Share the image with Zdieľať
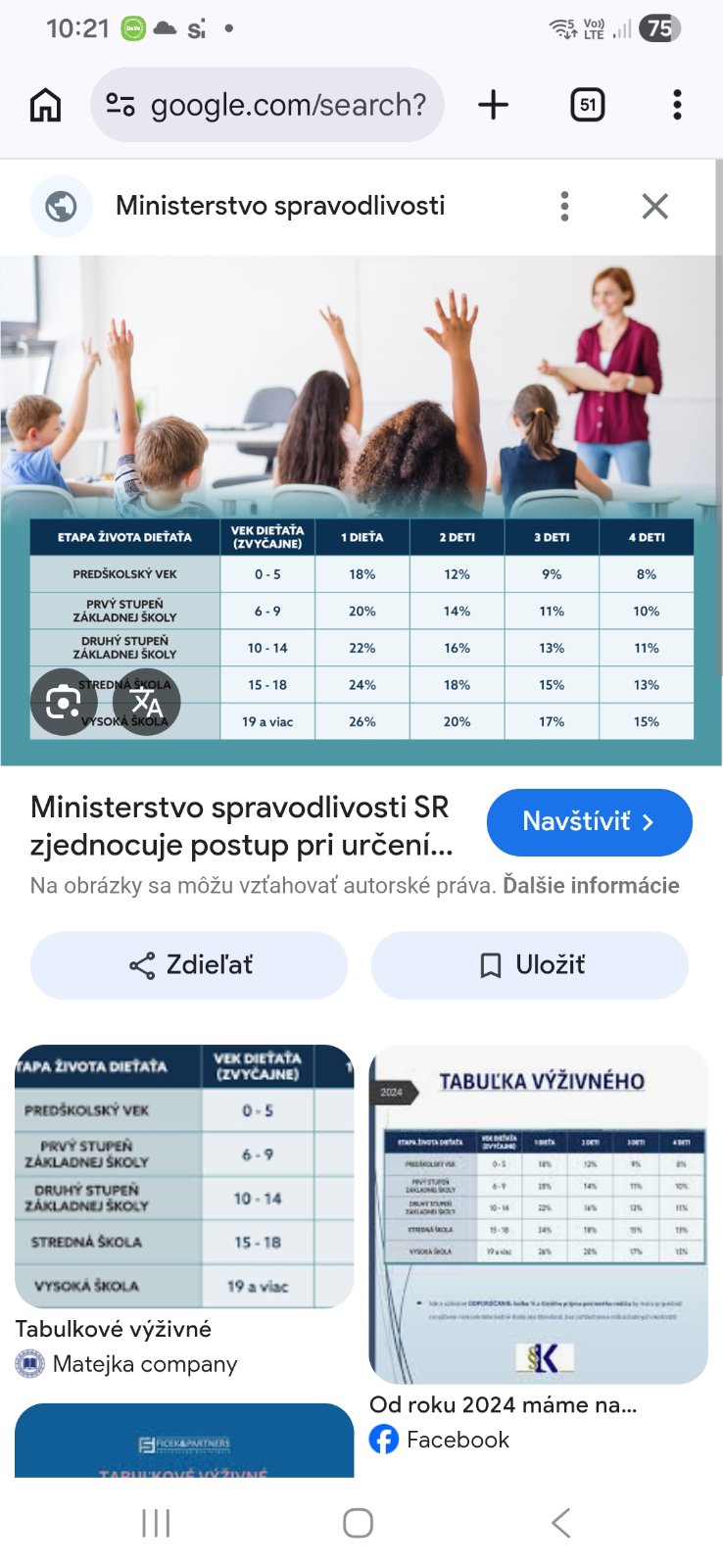This screenshot has height=1568, width=723. click(x=189, y=965)
